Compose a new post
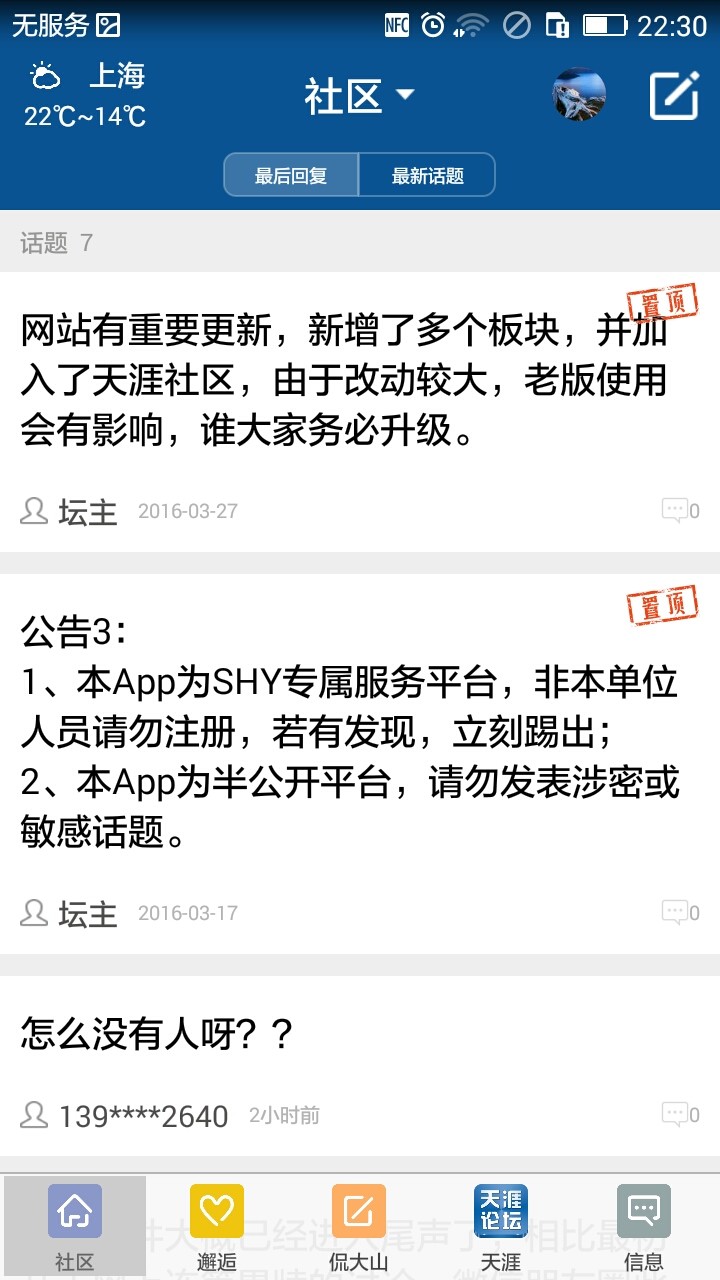The height and width of the screenshot is (1280, 720). pyautogui.click(x=674, y=96)
